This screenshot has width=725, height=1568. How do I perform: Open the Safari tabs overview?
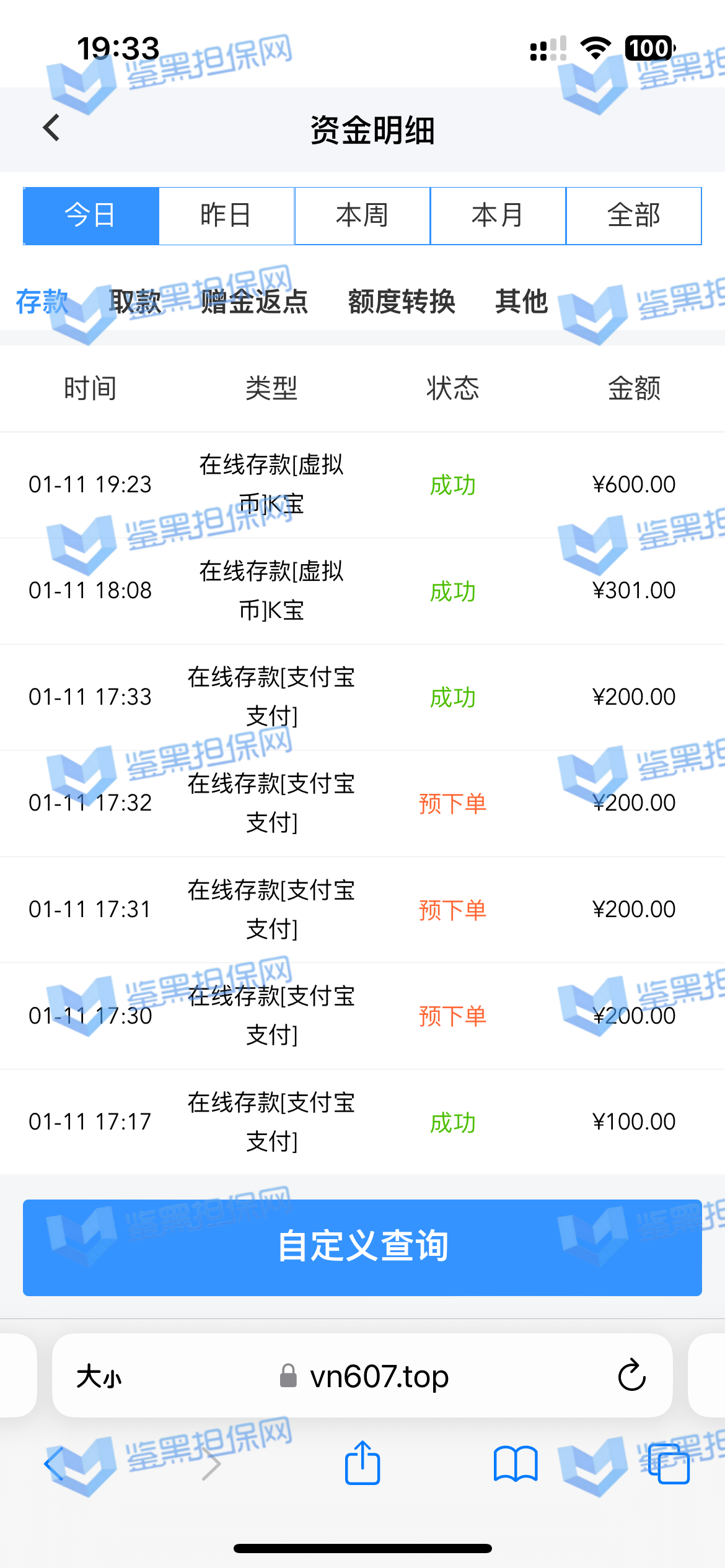pyautogui.click(x=668, y=1464)
